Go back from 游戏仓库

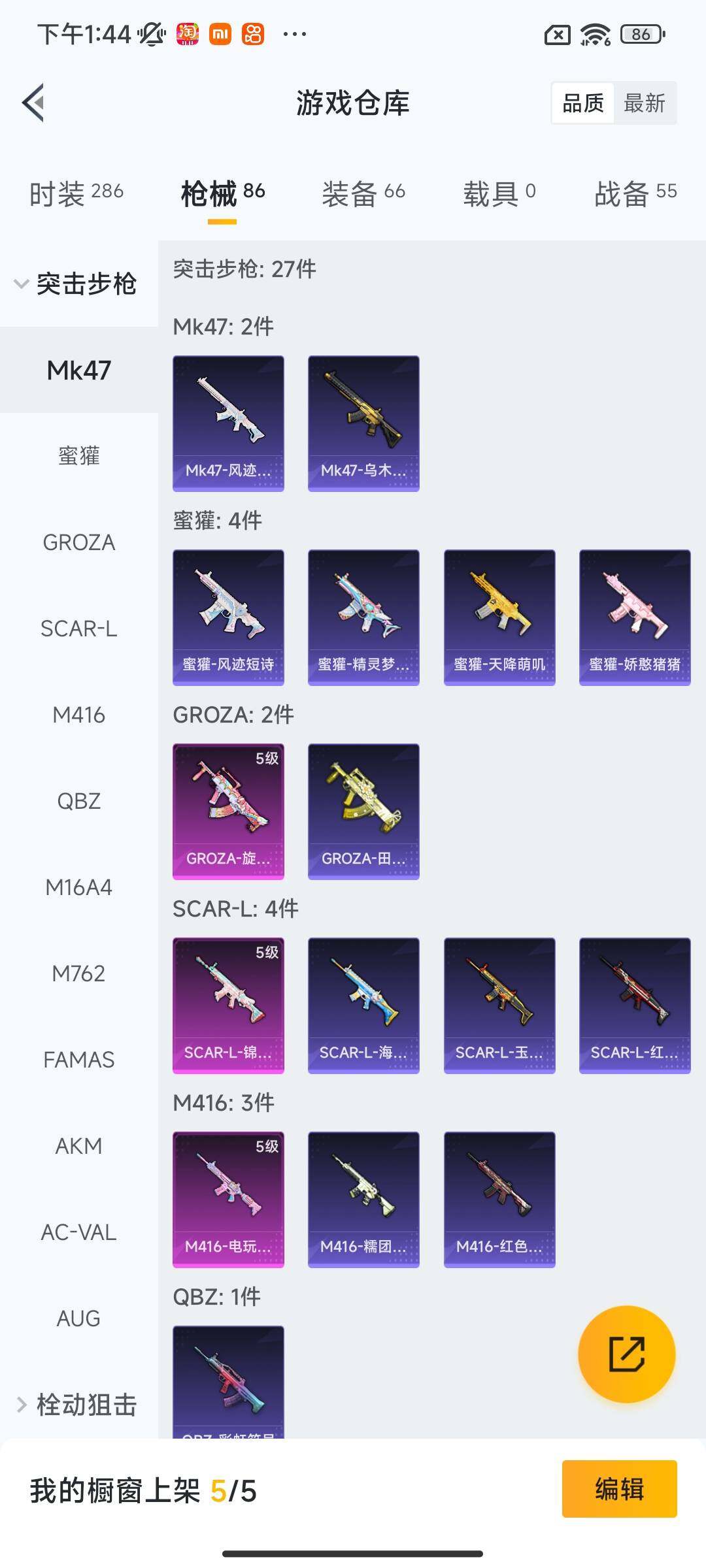pyautogui.click(x=34, y=103)
